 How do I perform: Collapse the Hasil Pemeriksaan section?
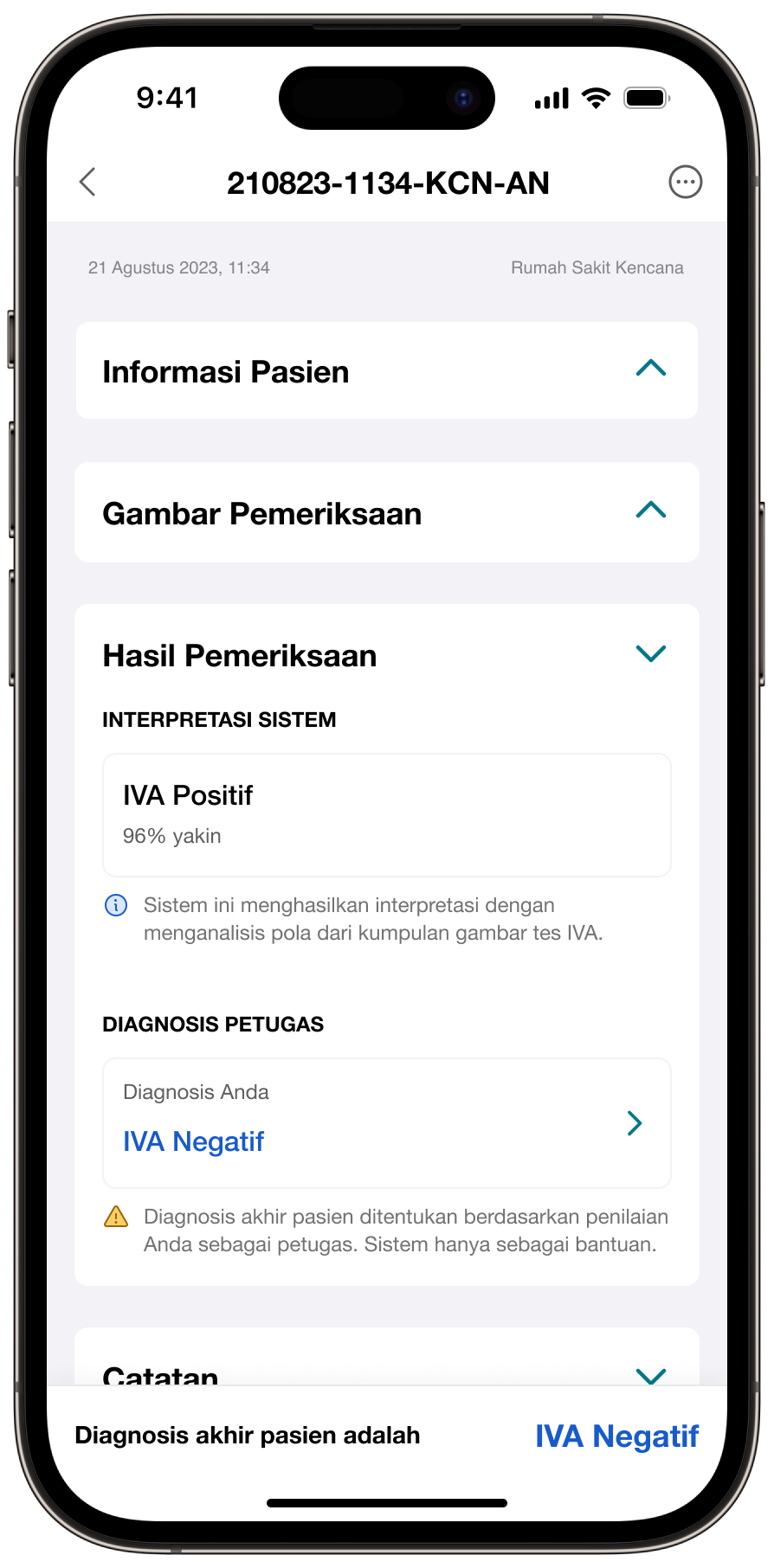point(650,653)
